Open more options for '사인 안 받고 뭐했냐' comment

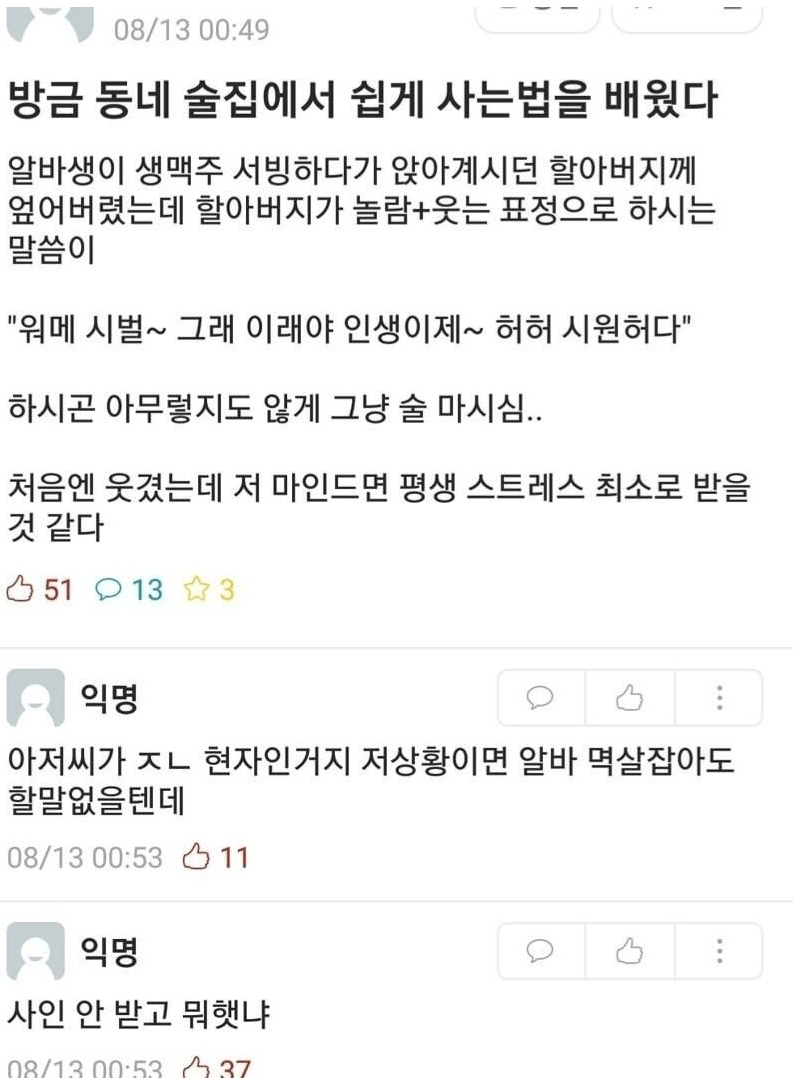pos(719,951)
